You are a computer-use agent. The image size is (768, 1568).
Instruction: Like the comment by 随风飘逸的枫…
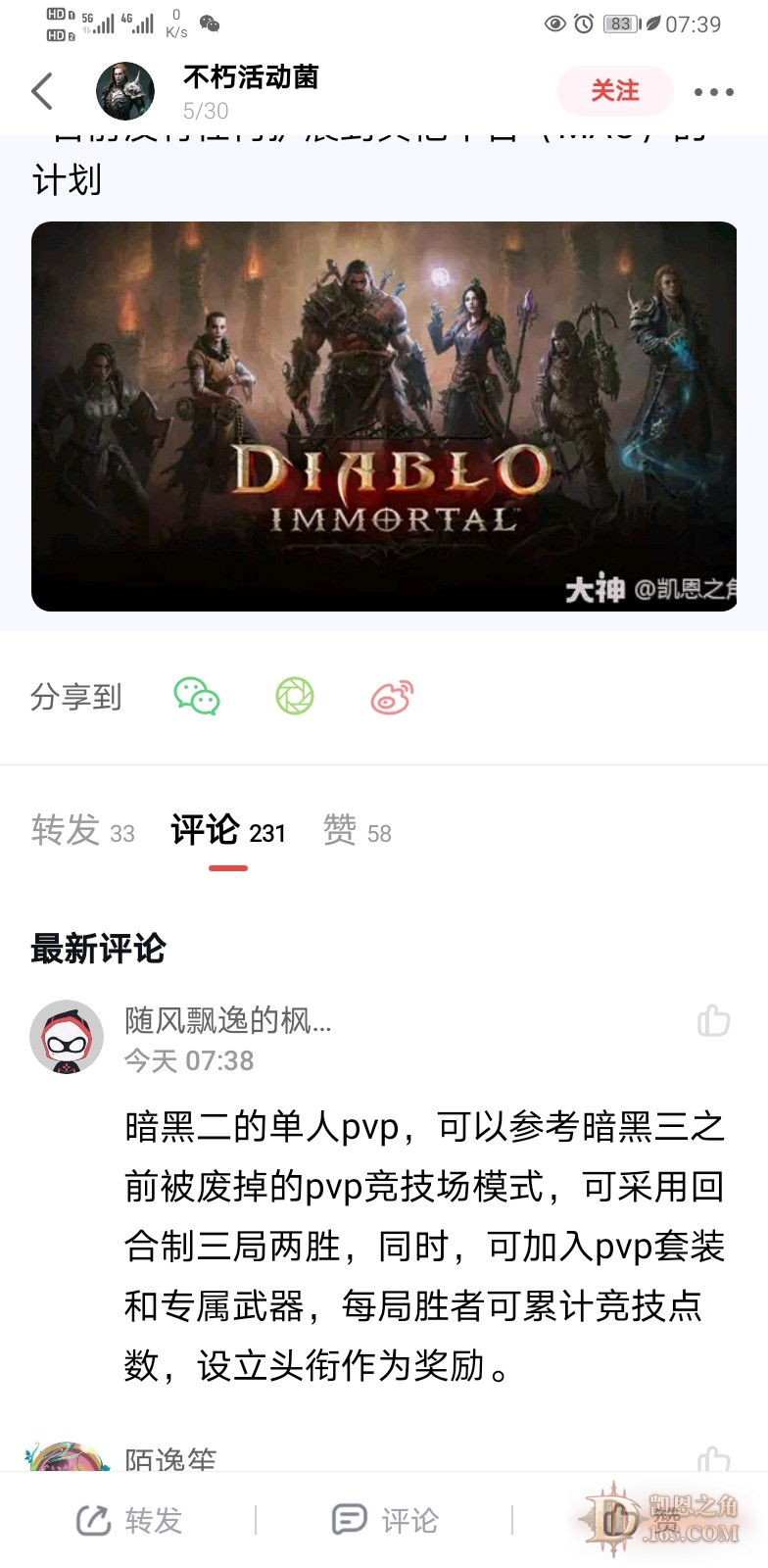coord(713,1020)
